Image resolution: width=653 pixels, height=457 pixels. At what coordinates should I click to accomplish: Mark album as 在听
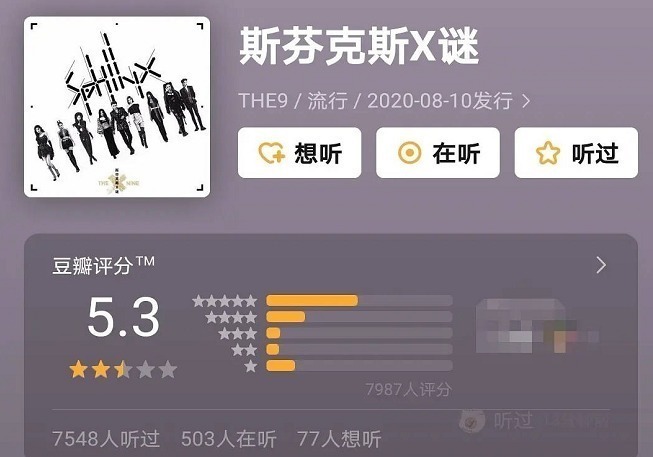coord(438,153)
